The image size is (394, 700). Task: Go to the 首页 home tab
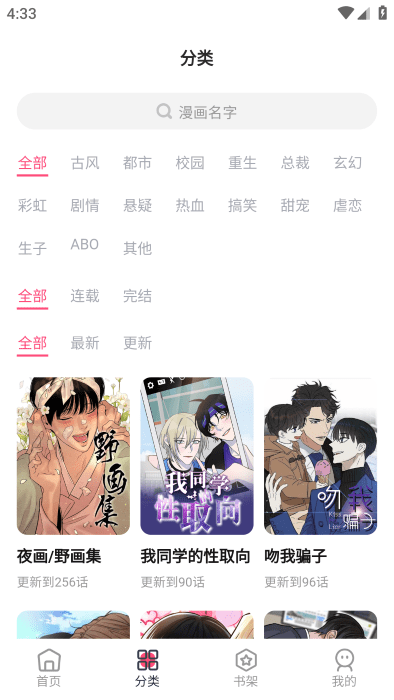click(49, 668)
